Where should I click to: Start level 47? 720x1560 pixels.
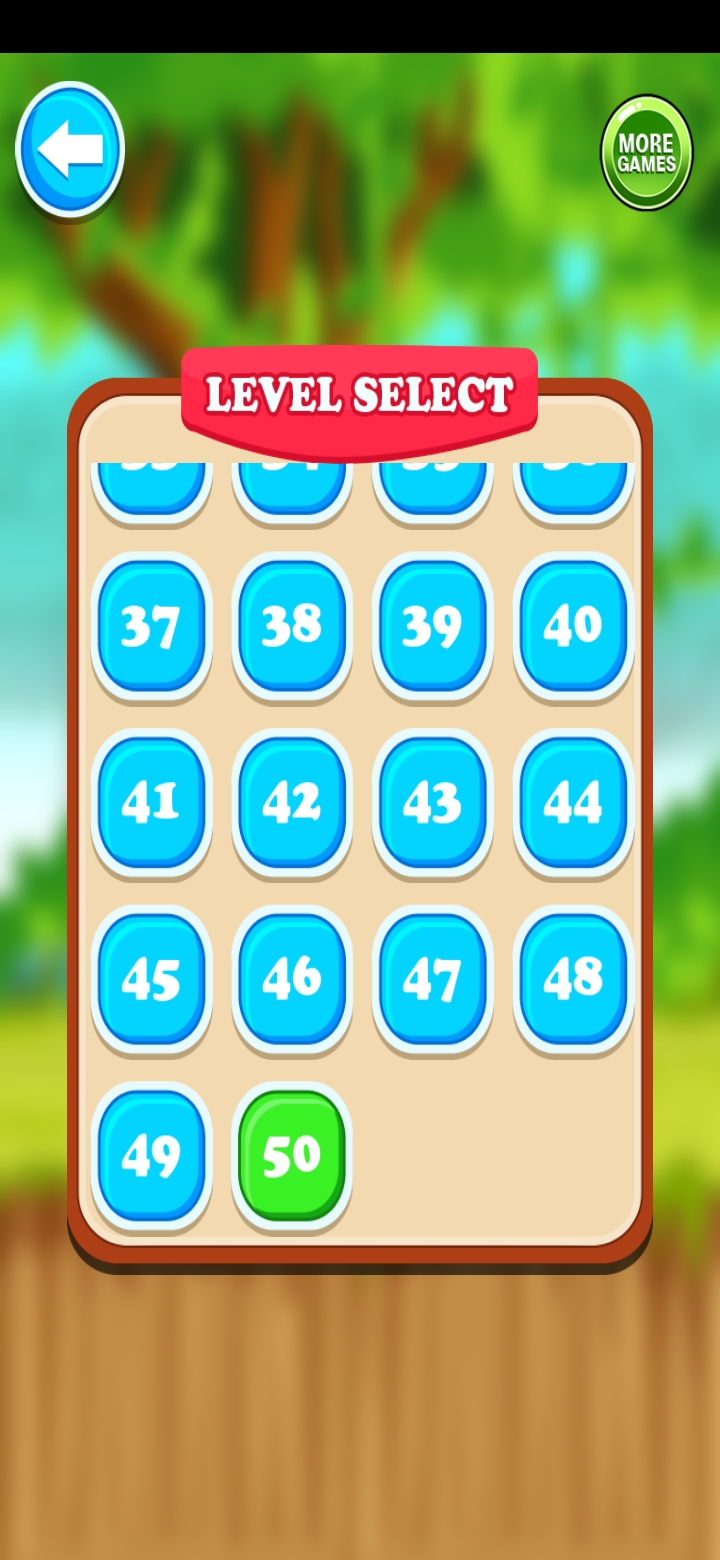[432, 979]
